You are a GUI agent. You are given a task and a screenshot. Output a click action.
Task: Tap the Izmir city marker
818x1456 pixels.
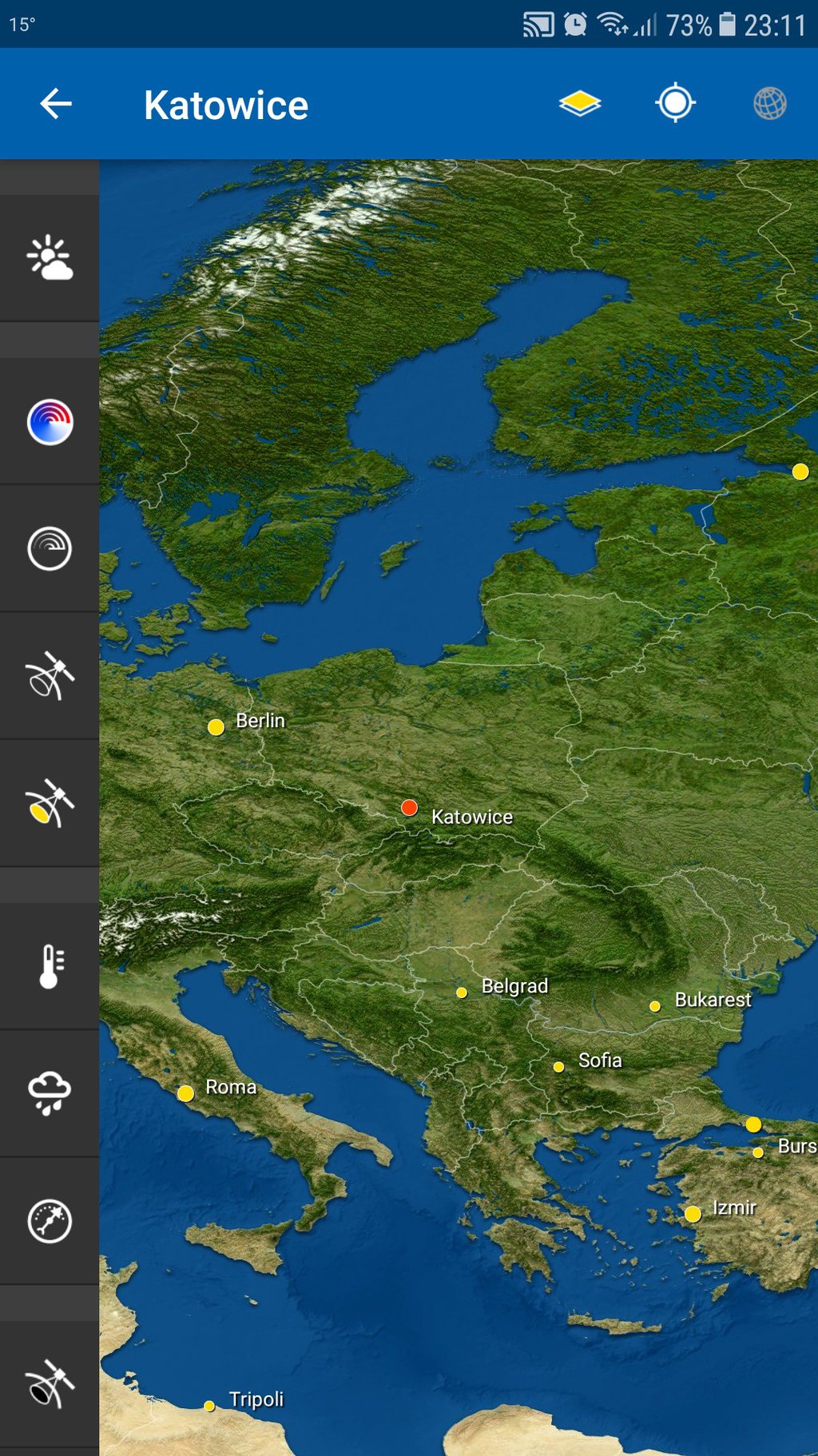pyautogui.click(x=693, y=1214)
